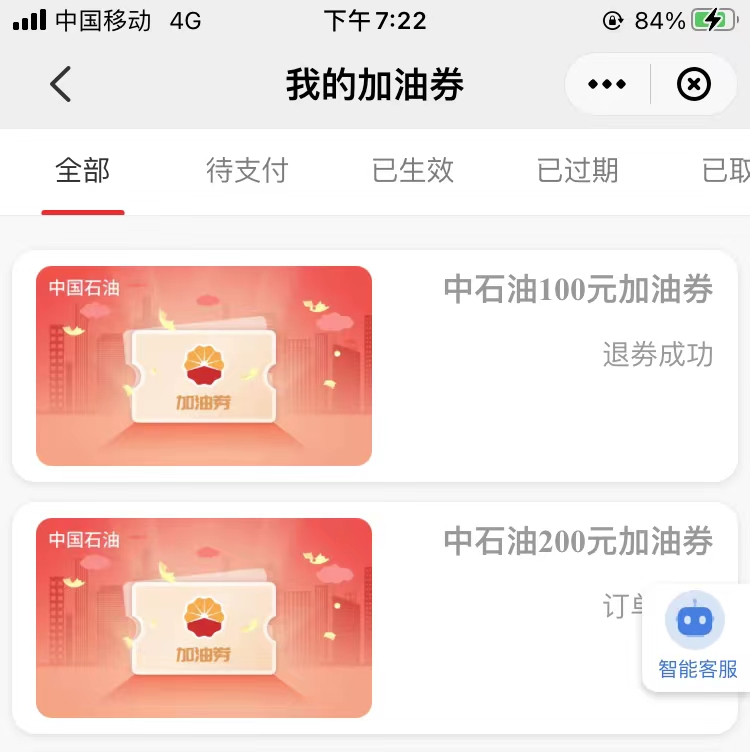The image size is (750, 752).
Task: Open the mini program more options menu
Action: coord(607,85)
